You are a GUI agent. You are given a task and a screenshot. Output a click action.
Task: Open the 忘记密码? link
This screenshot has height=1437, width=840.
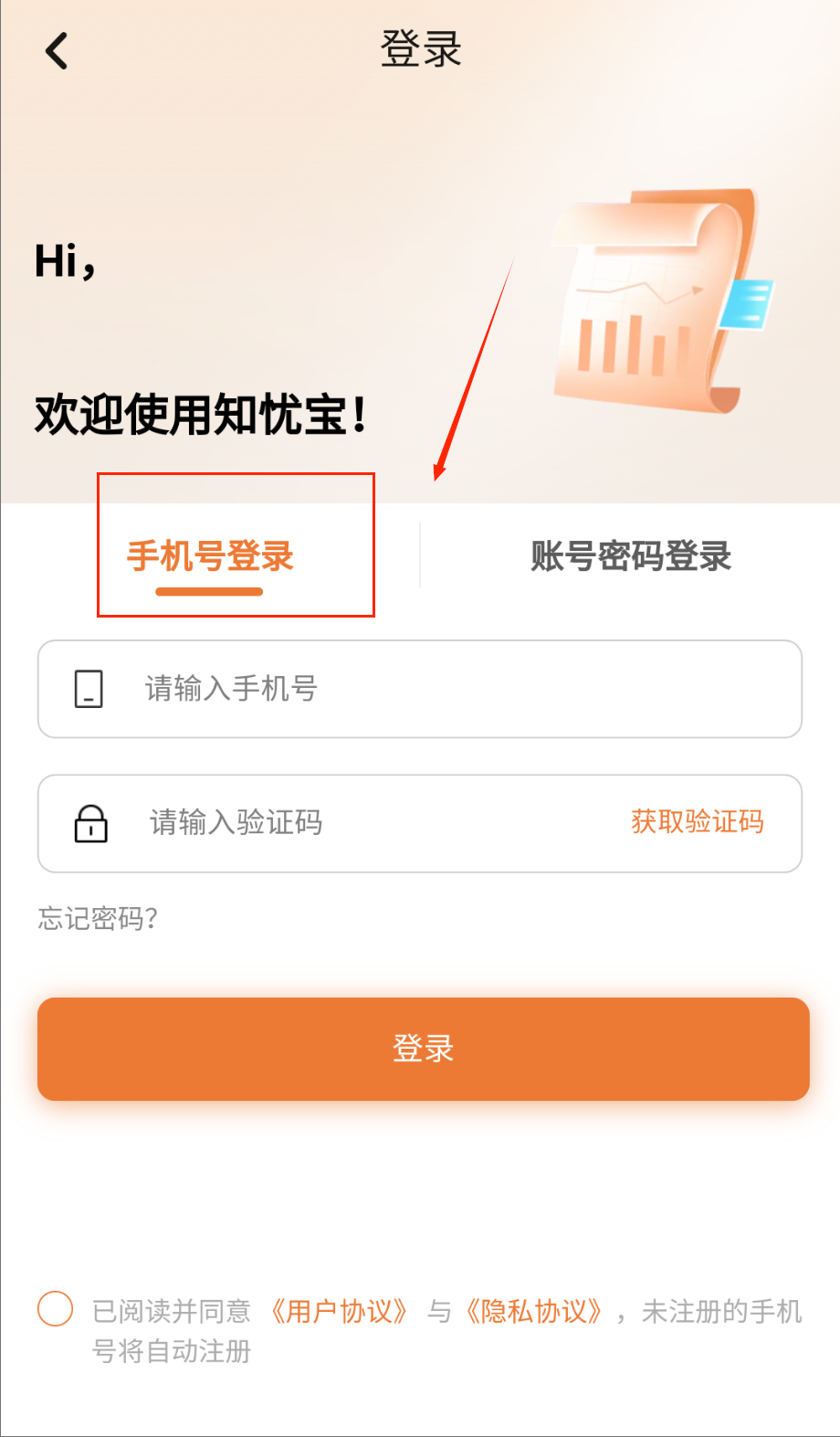99,918
